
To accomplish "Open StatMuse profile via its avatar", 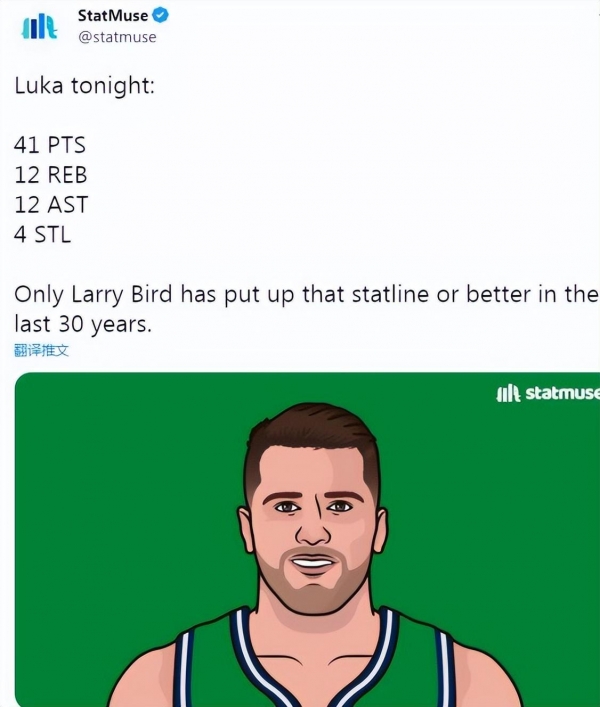I will click(x=39, y=27).
